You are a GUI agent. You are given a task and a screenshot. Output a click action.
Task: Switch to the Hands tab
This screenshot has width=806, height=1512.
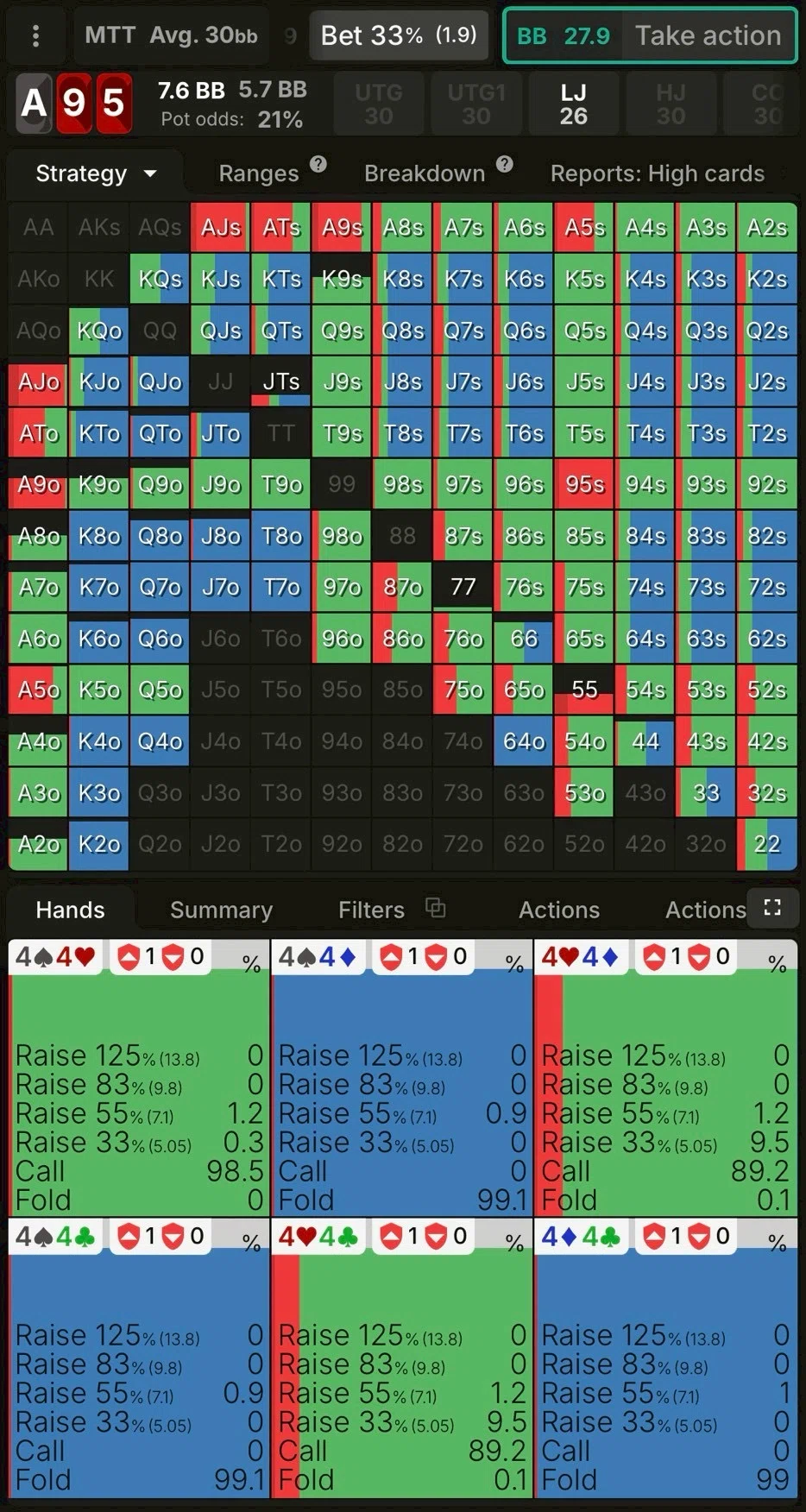tap(70, 910)
